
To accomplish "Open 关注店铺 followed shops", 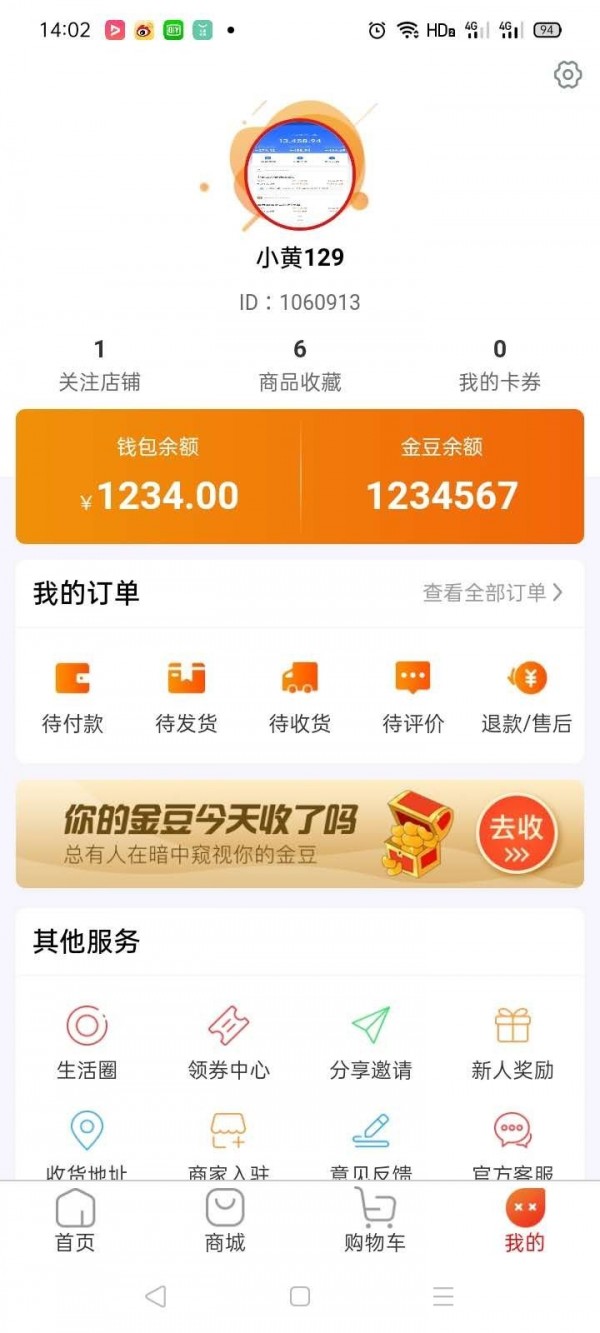I will coord(99,365).
